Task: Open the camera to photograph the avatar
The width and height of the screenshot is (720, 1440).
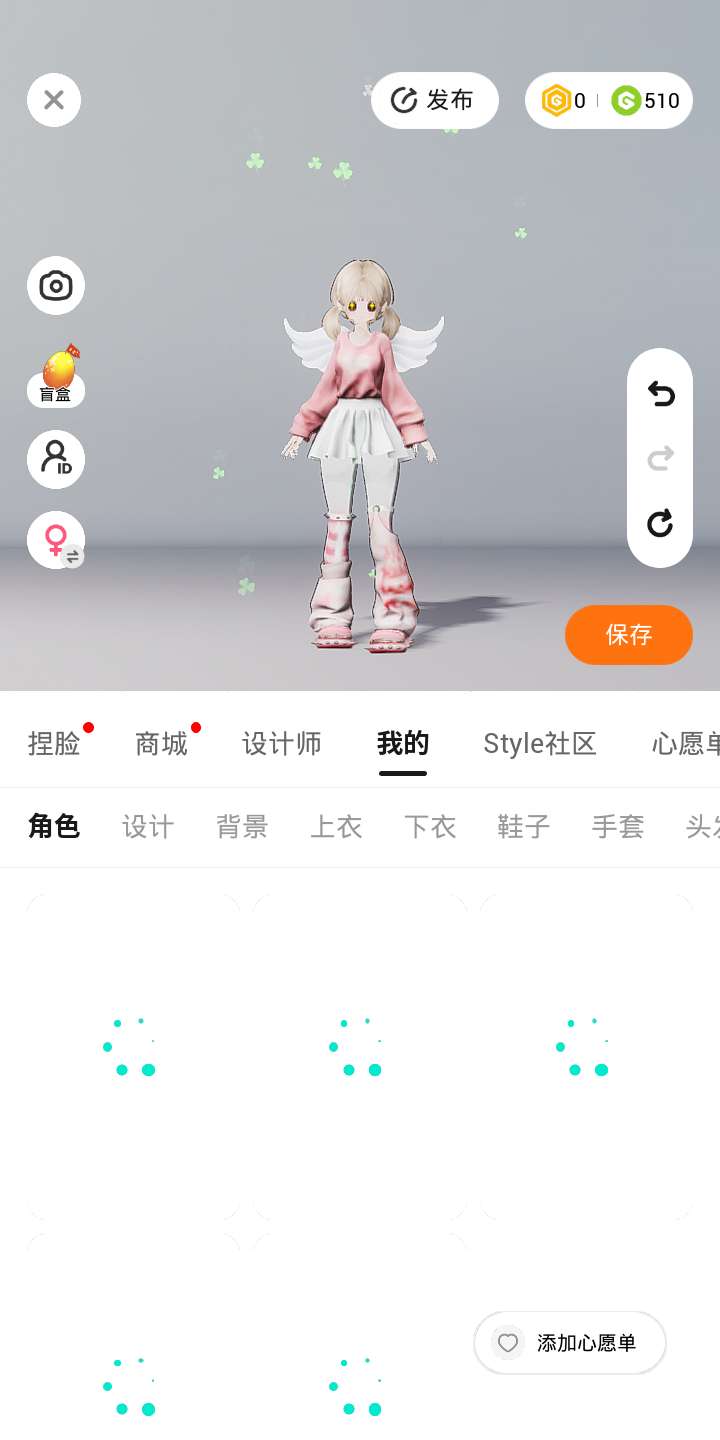Action: [56, 286]
